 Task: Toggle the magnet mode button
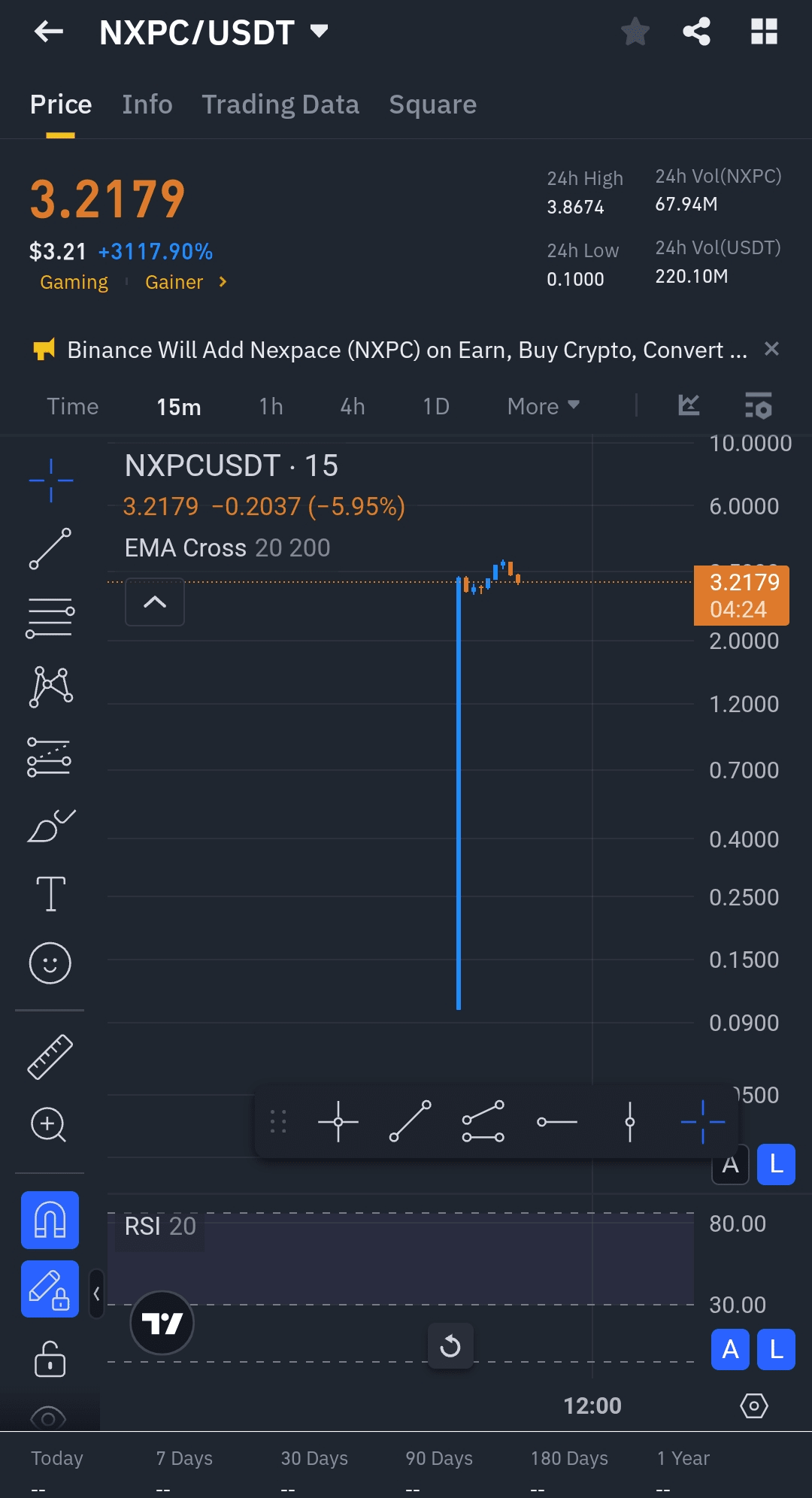pos(50,1220)
